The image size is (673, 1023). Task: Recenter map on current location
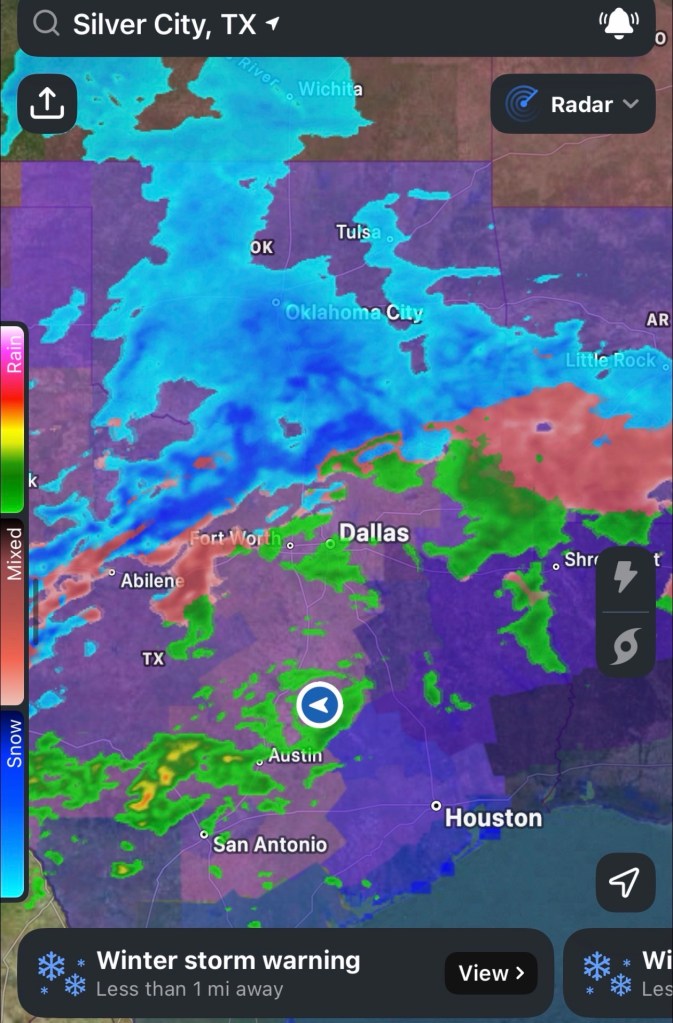625,882
